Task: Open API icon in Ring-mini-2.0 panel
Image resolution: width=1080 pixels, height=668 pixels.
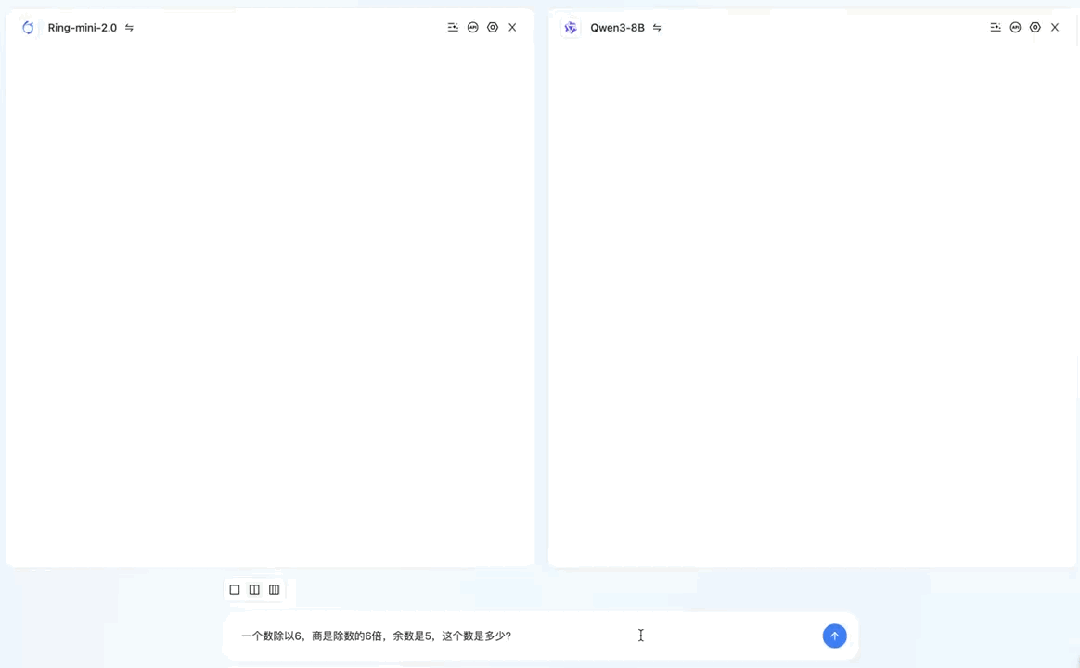Action: (473, 28)
